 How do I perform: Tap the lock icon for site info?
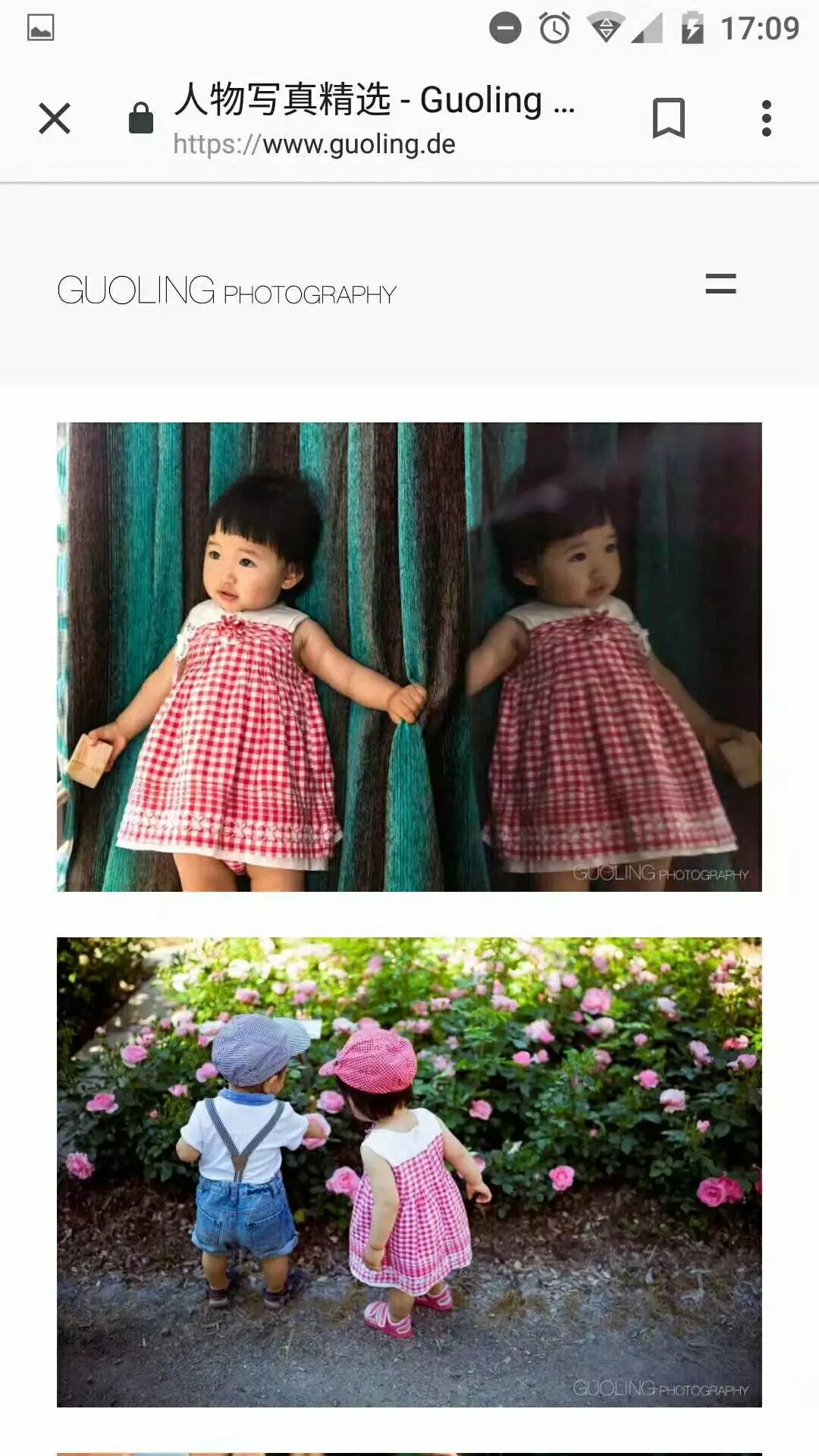(141, 118)
